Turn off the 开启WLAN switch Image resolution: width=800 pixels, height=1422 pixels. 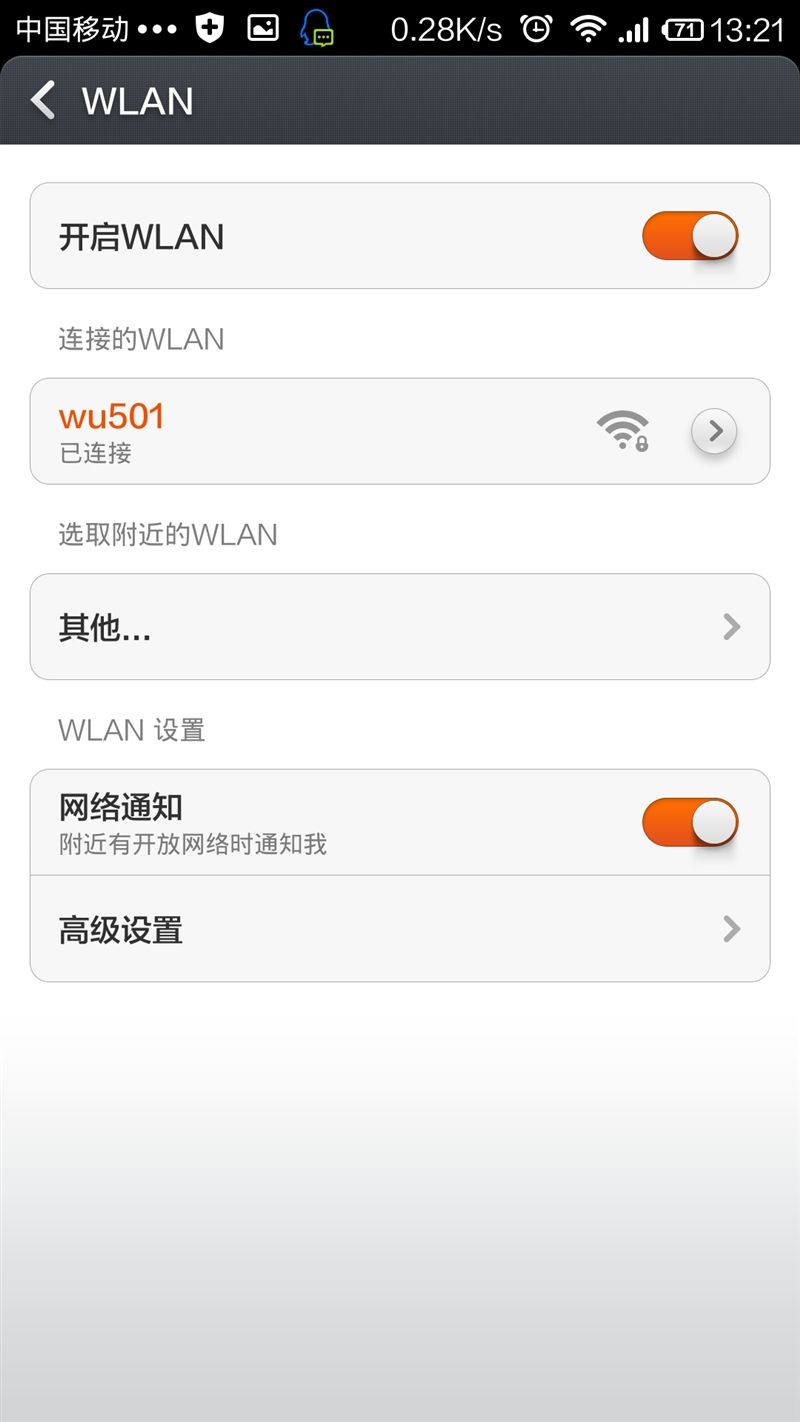point(689,236)
